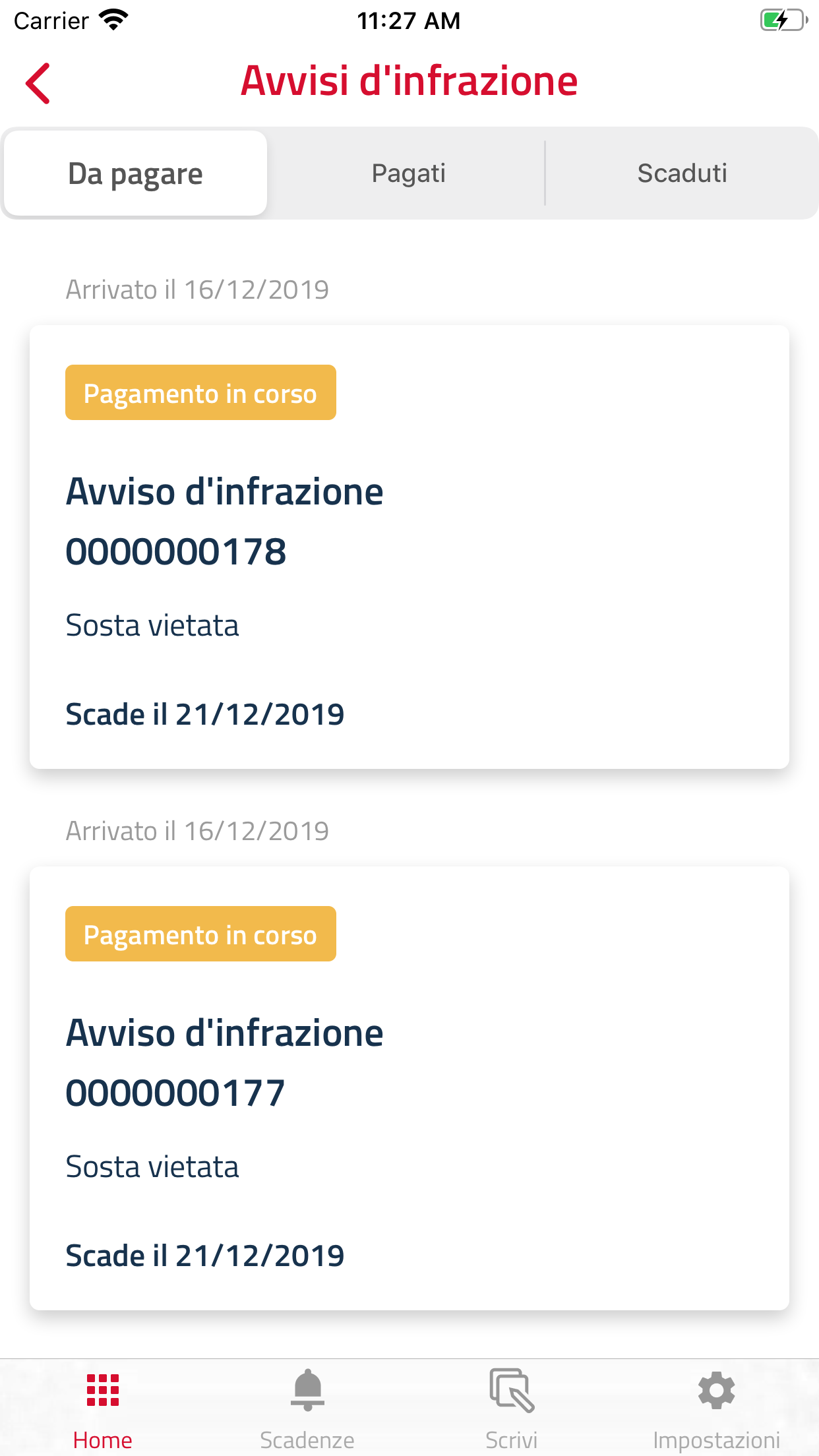Tap the first Pagamento in corso badge
The image size is (819, 1456).
200,392
